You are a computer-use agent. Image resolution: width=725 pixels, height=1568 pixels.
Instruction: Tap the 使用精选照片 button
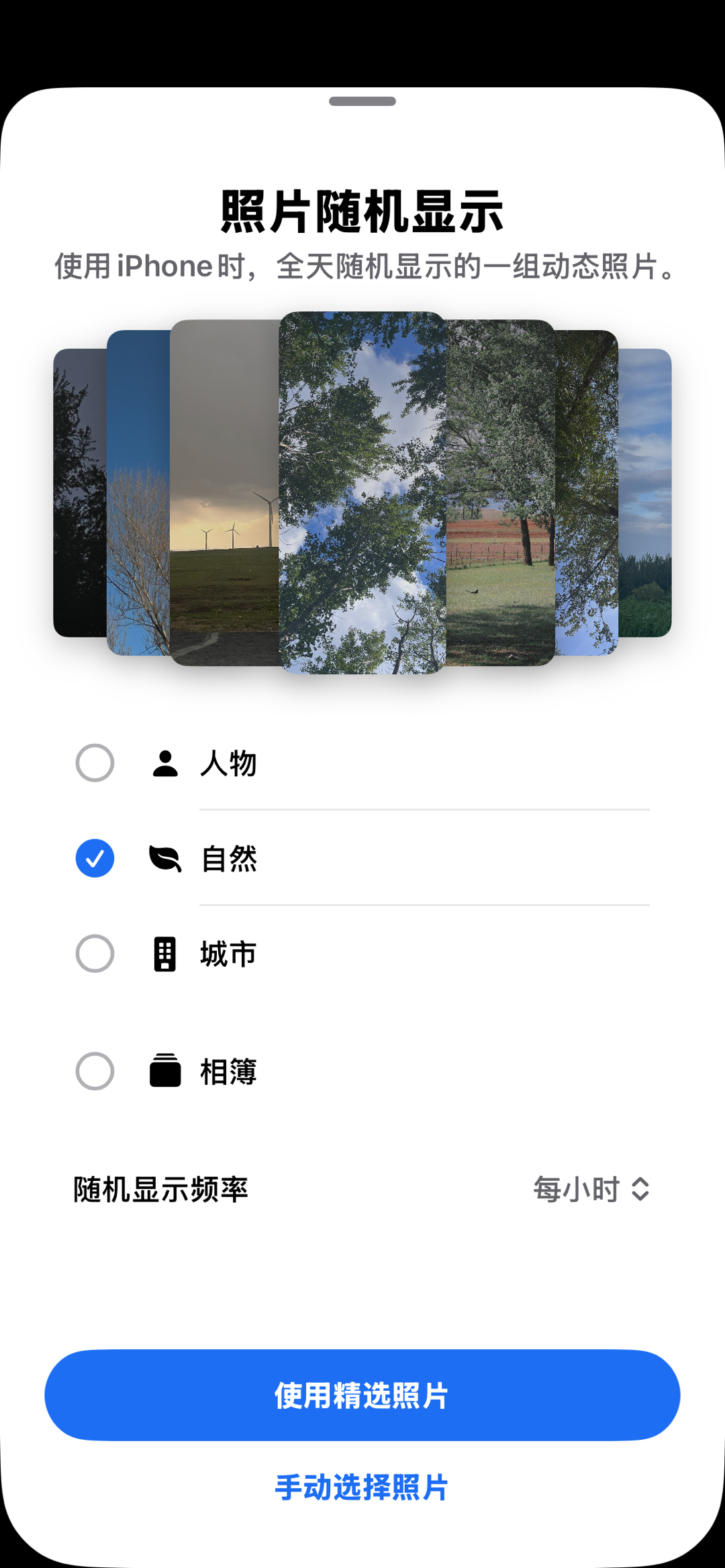pyautogui.click(x=362, y=1396)
